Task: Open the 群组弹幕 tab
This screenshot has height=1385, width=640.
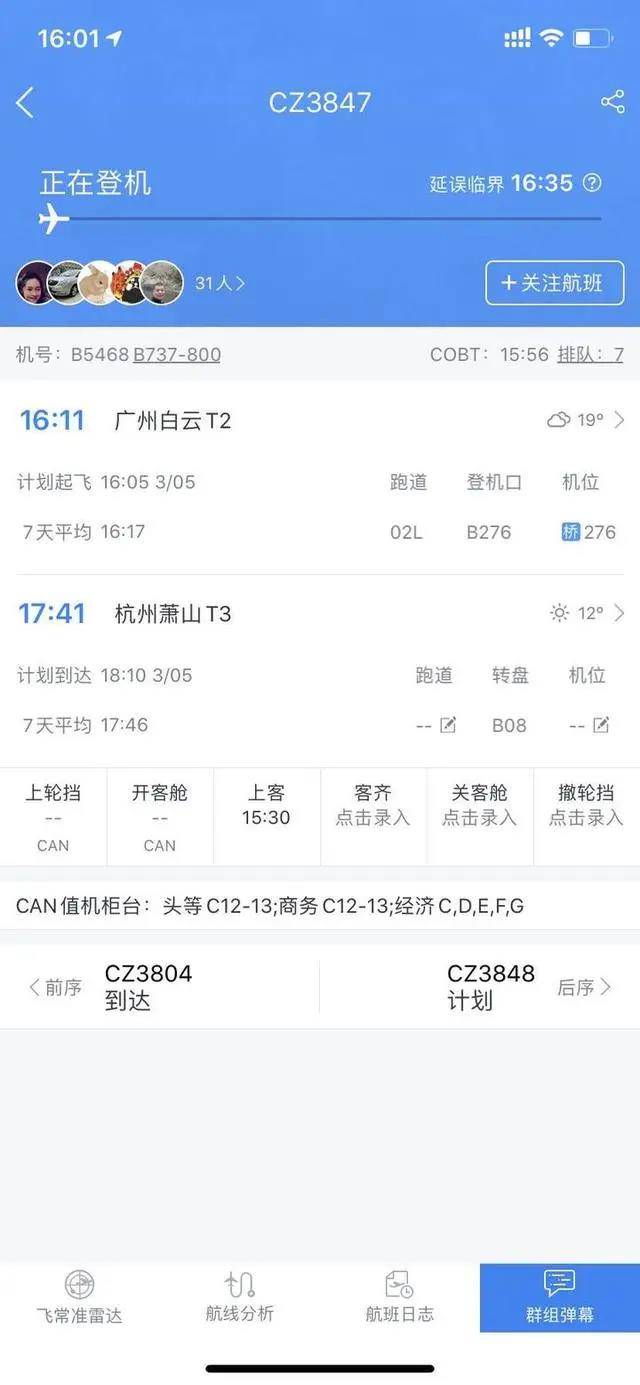Action: (x=560, y=1298)
